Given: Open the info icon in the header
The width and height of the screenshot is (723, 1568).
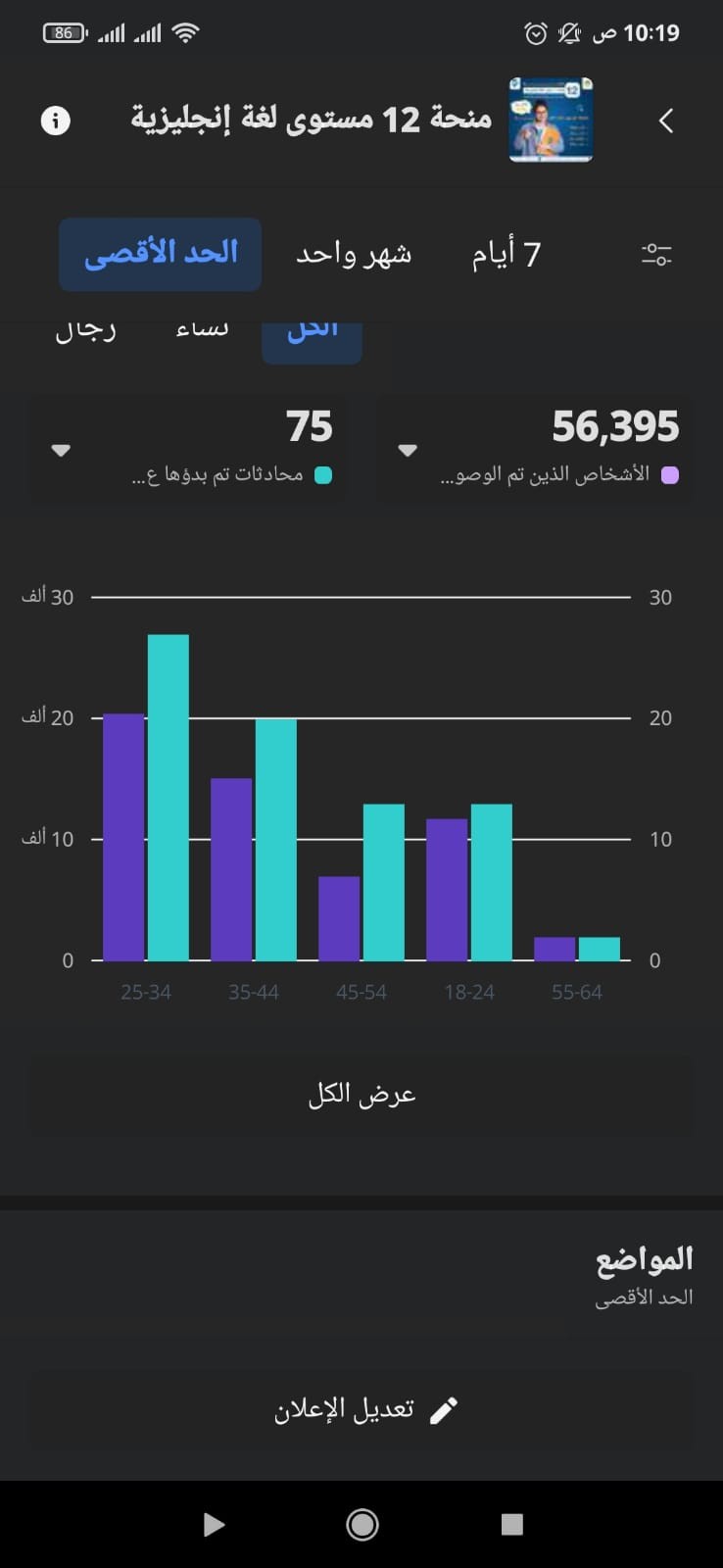Looking at the screenshot, I should click(56, 121).
